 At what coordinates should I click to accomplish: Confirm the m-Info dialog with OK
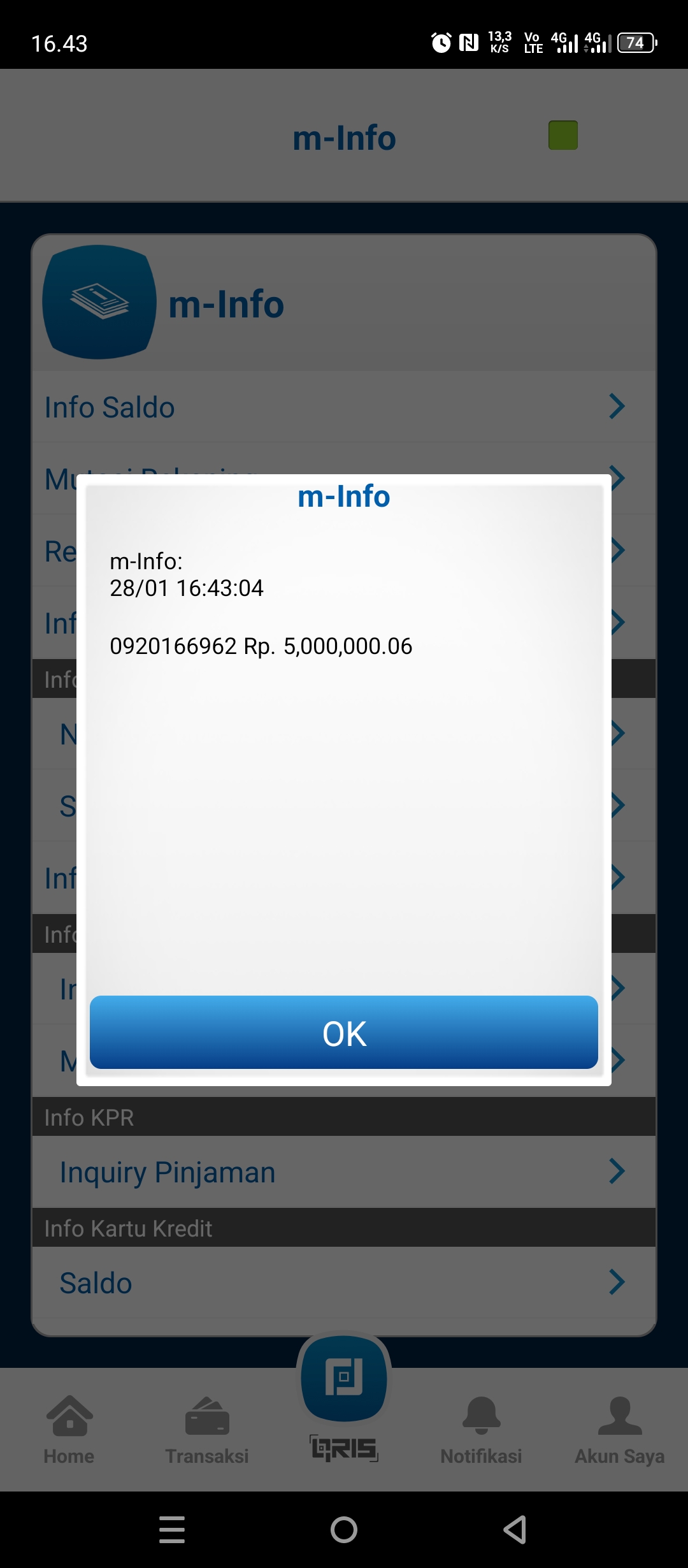pos(344,1033)
